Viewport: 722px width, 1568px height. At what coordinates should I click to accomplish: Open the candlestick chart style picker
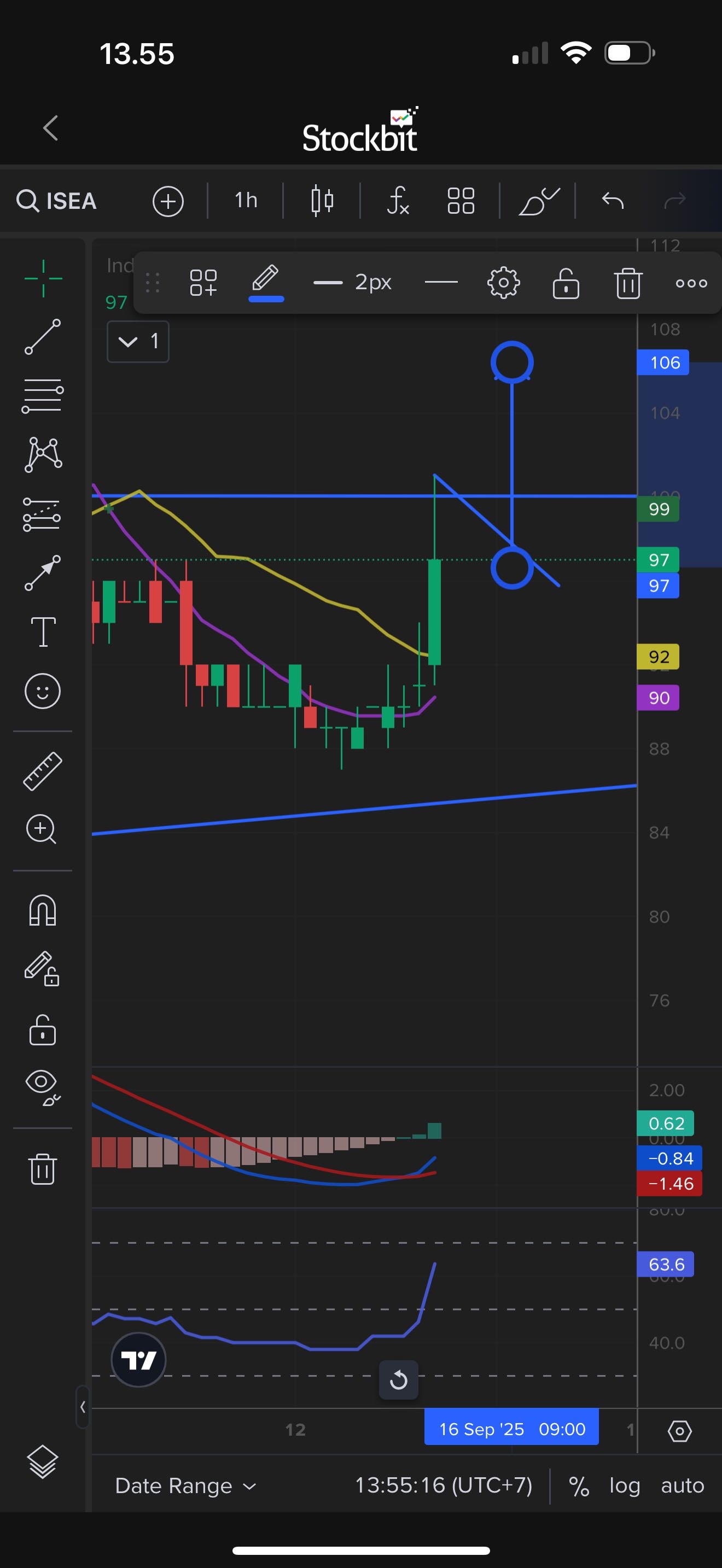(322, 200)
